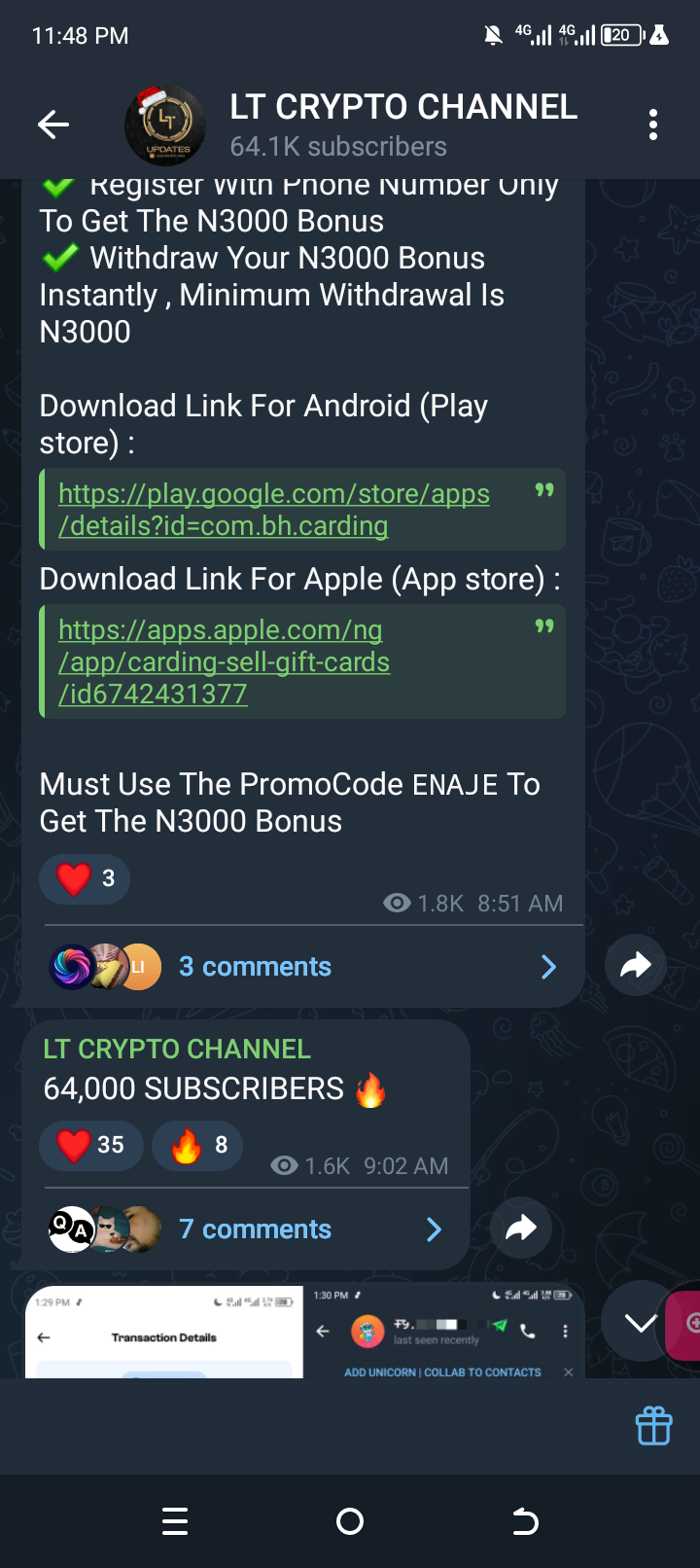
Task: Open the channel overflow menu
Action: [652, 125]
